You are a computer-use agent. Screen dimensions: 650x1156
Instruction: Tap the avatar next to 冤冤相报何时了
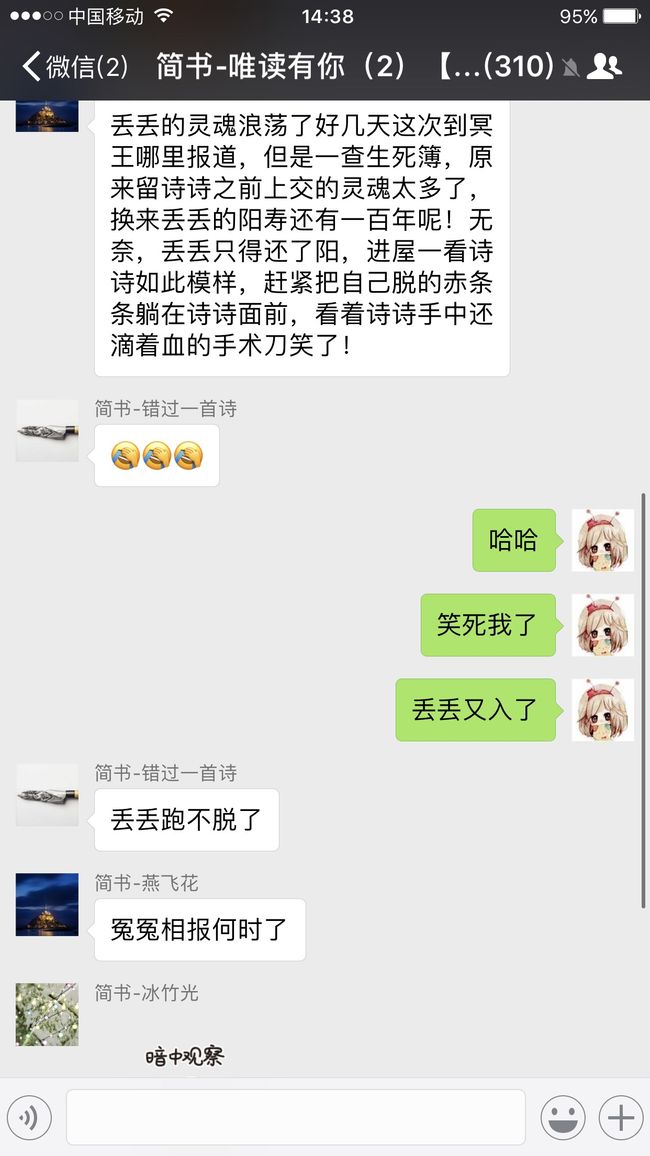click(x=47, y=905)
